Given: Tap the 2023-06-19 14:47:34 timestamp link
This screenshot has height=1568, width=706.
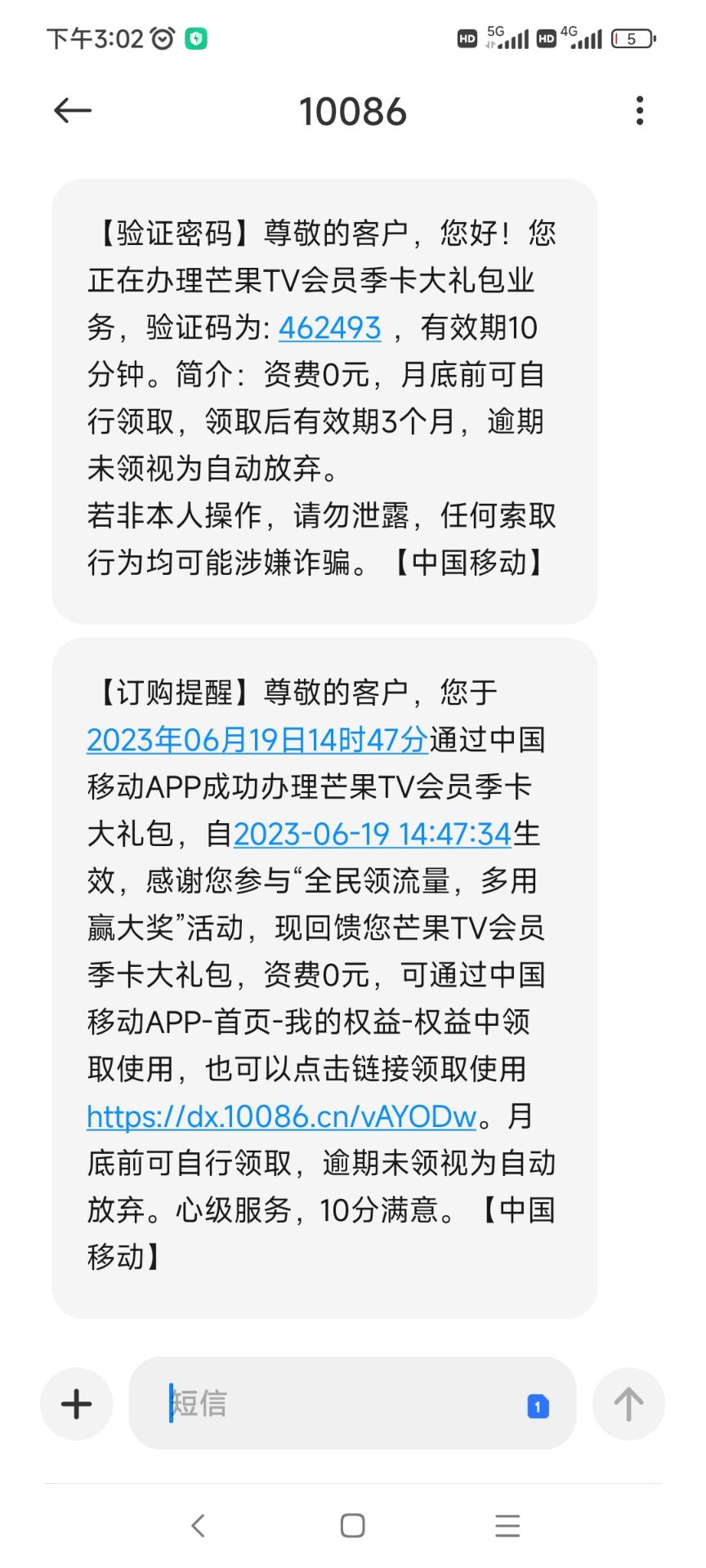Looking at the screenshot, I should [x=373, y=834].
